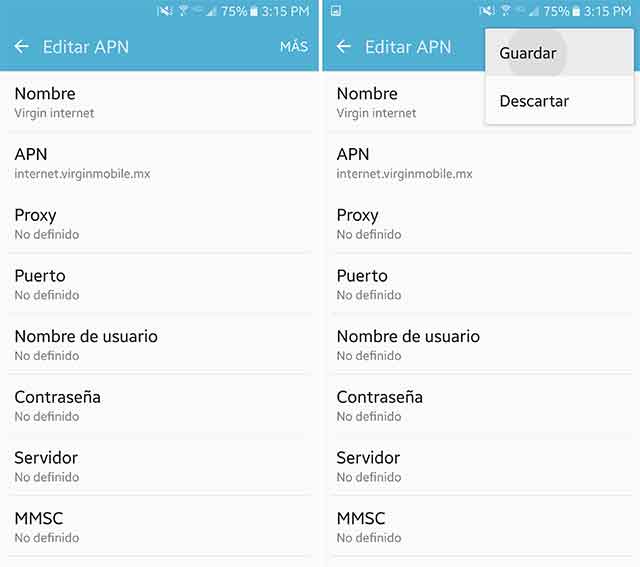
Task: Open the MÁS options menu
Action: [293, 46]
